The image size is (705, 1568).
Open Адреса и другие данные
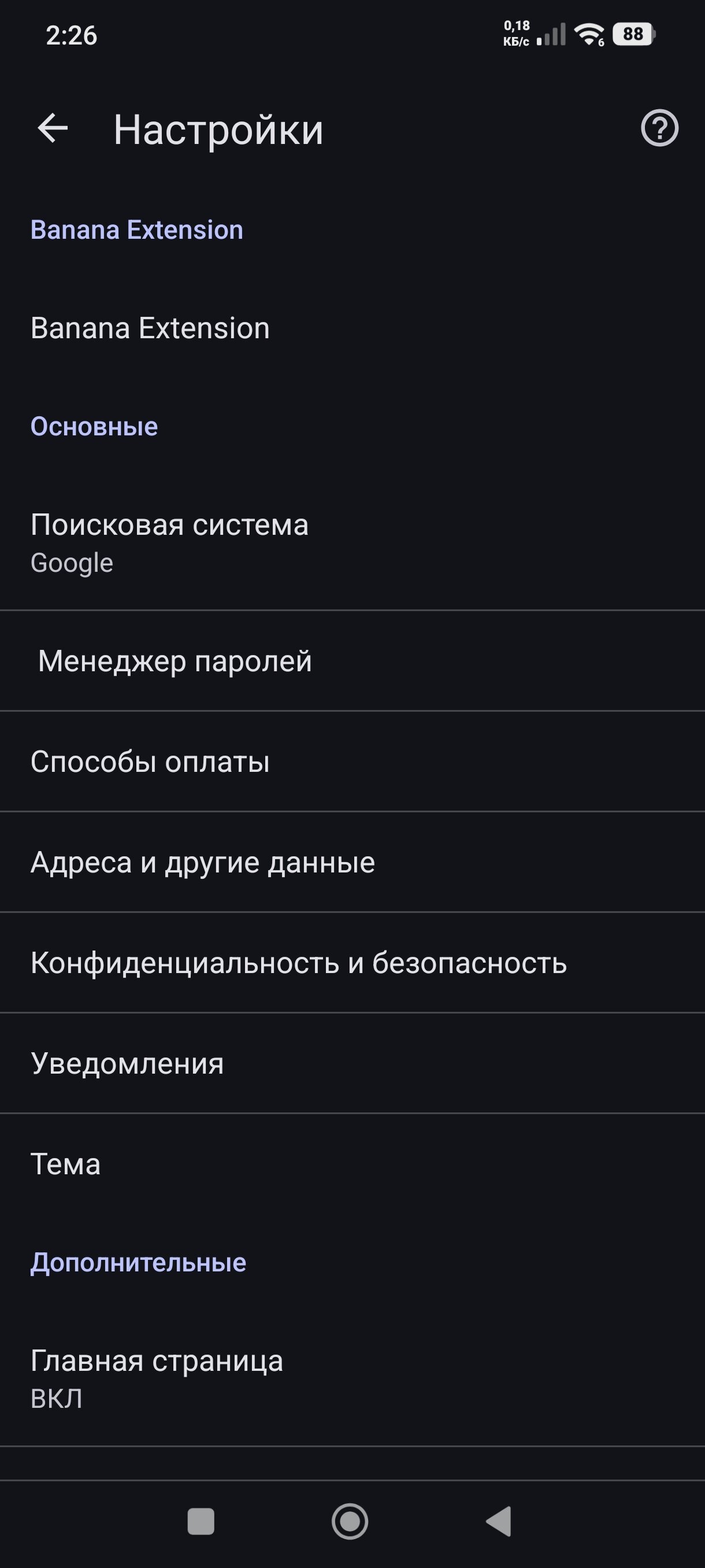tap(203, 862)
